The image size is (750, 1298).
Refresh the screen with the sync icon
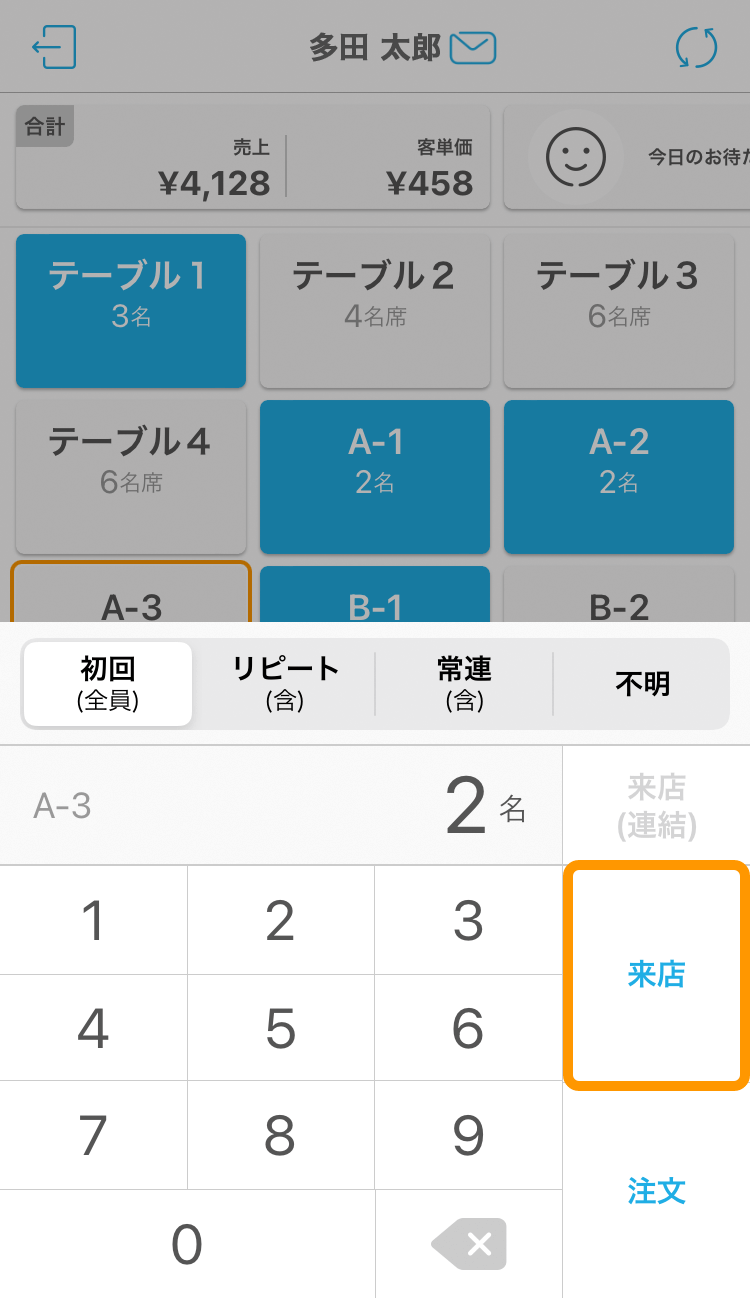pos(696,47)
